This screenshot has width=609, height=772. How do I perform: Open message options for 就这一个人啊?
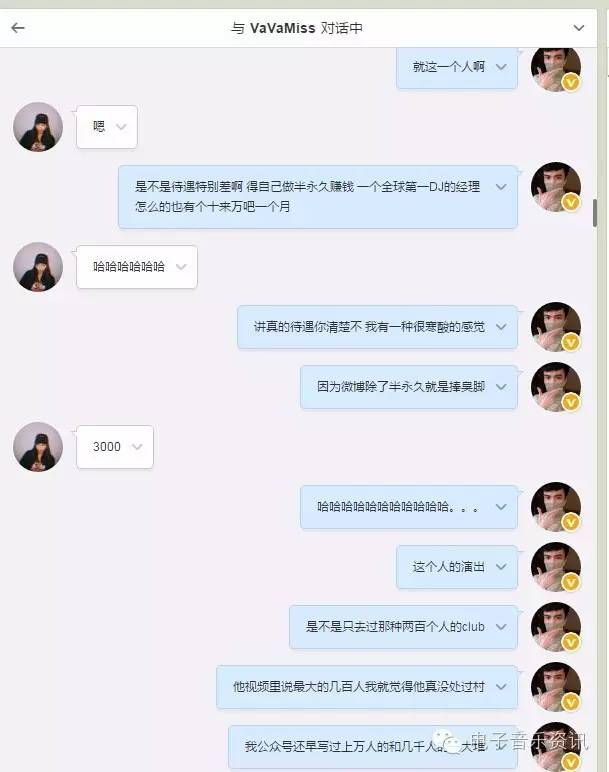(x=500, y=67)
